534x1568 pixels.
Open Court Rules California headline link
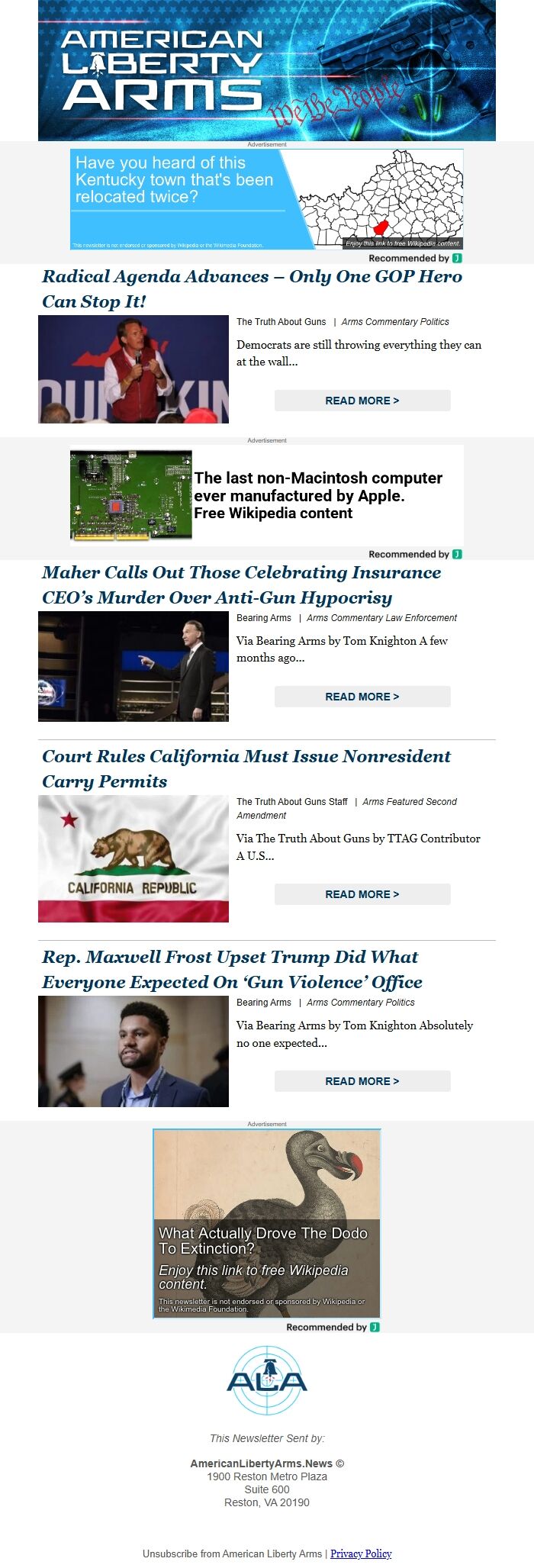pyautogui.click(x=246, y=768)
